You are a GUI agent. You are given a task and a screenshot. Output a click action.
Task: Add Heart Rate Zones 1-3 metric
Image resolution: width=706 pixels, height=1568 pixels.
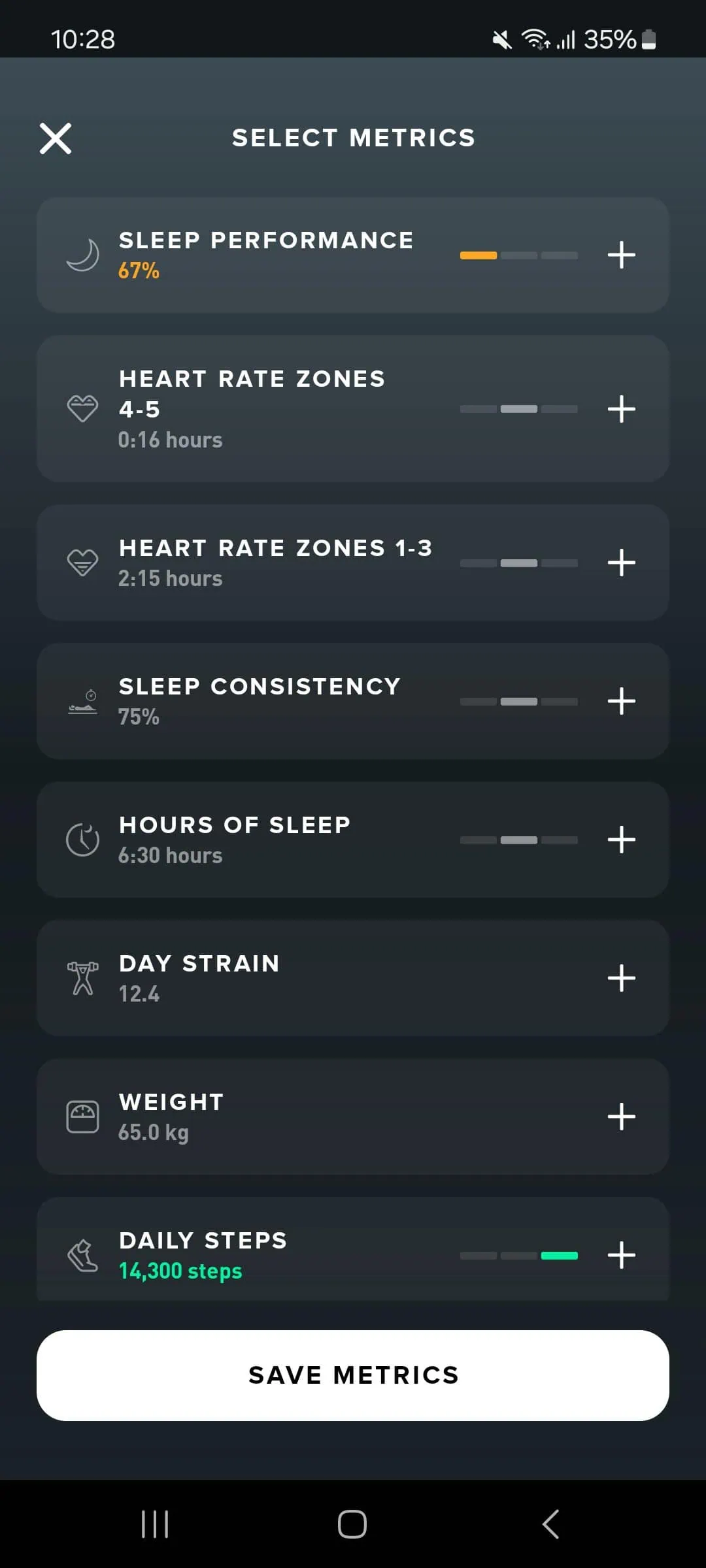click(621, 563)
